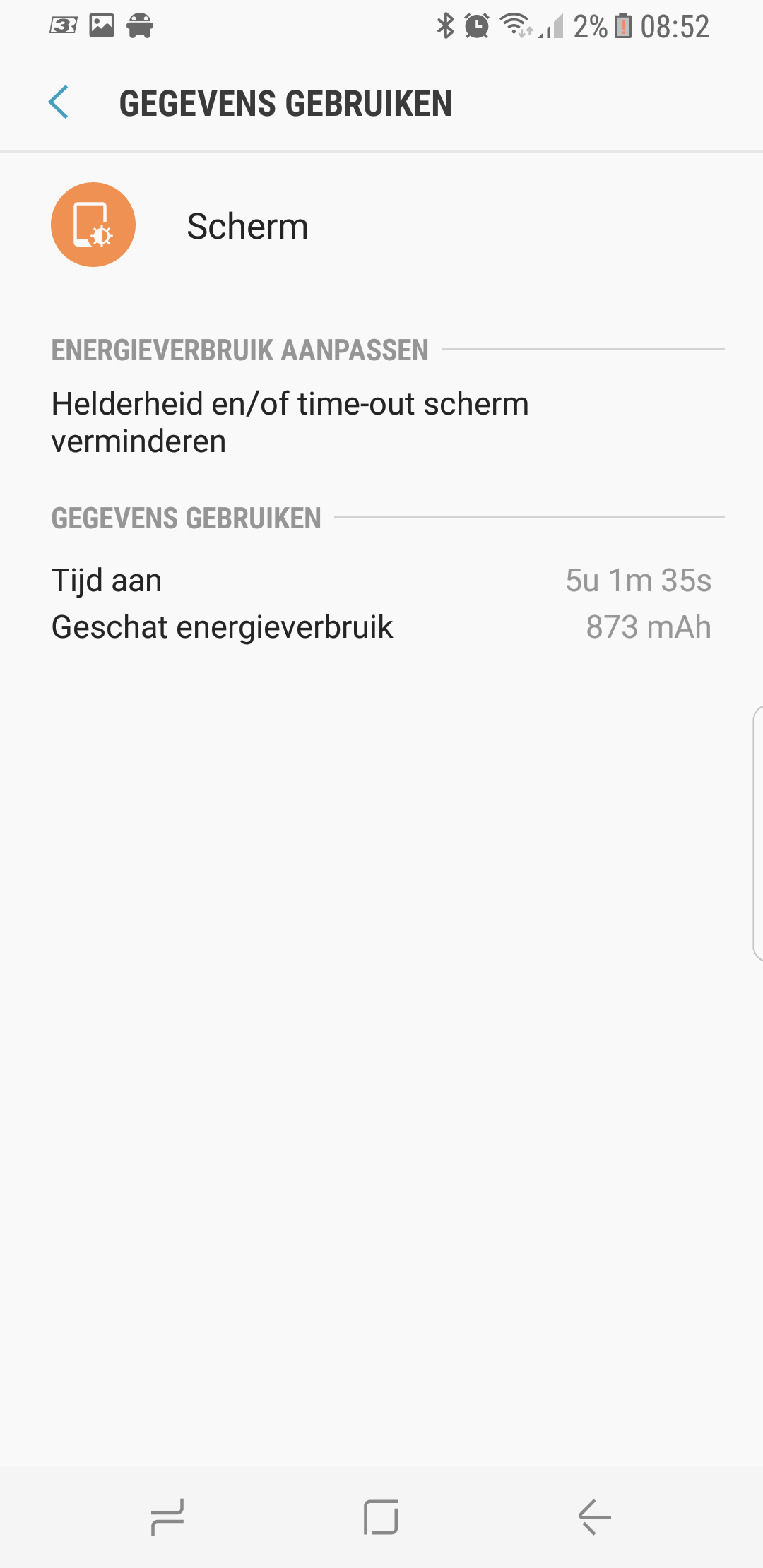The image size is (763, 1568).
Task: Open recent apps from the navigation bar
Action: (167, 1516)
